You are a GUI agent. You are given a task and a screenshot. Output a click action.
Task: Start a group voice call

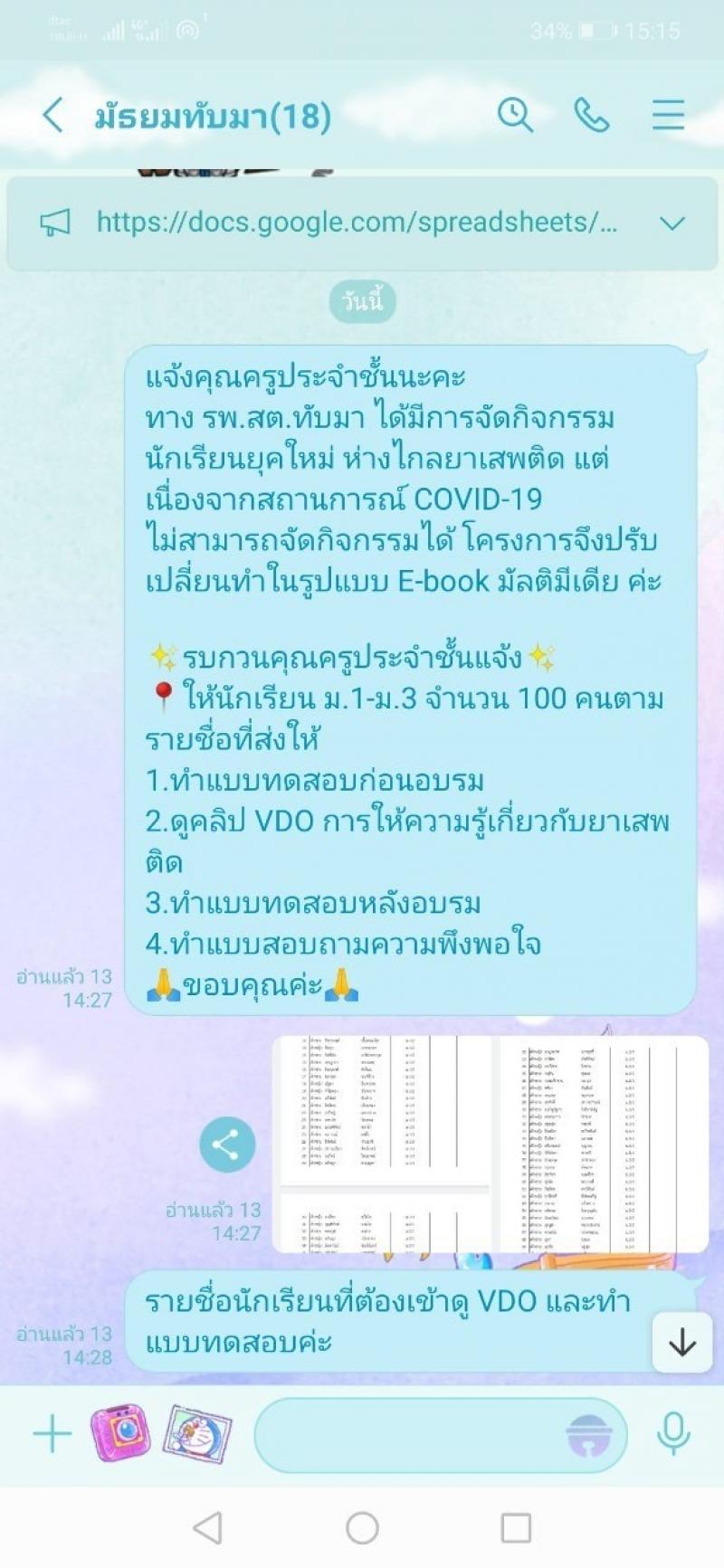click(x=592, y=115)
